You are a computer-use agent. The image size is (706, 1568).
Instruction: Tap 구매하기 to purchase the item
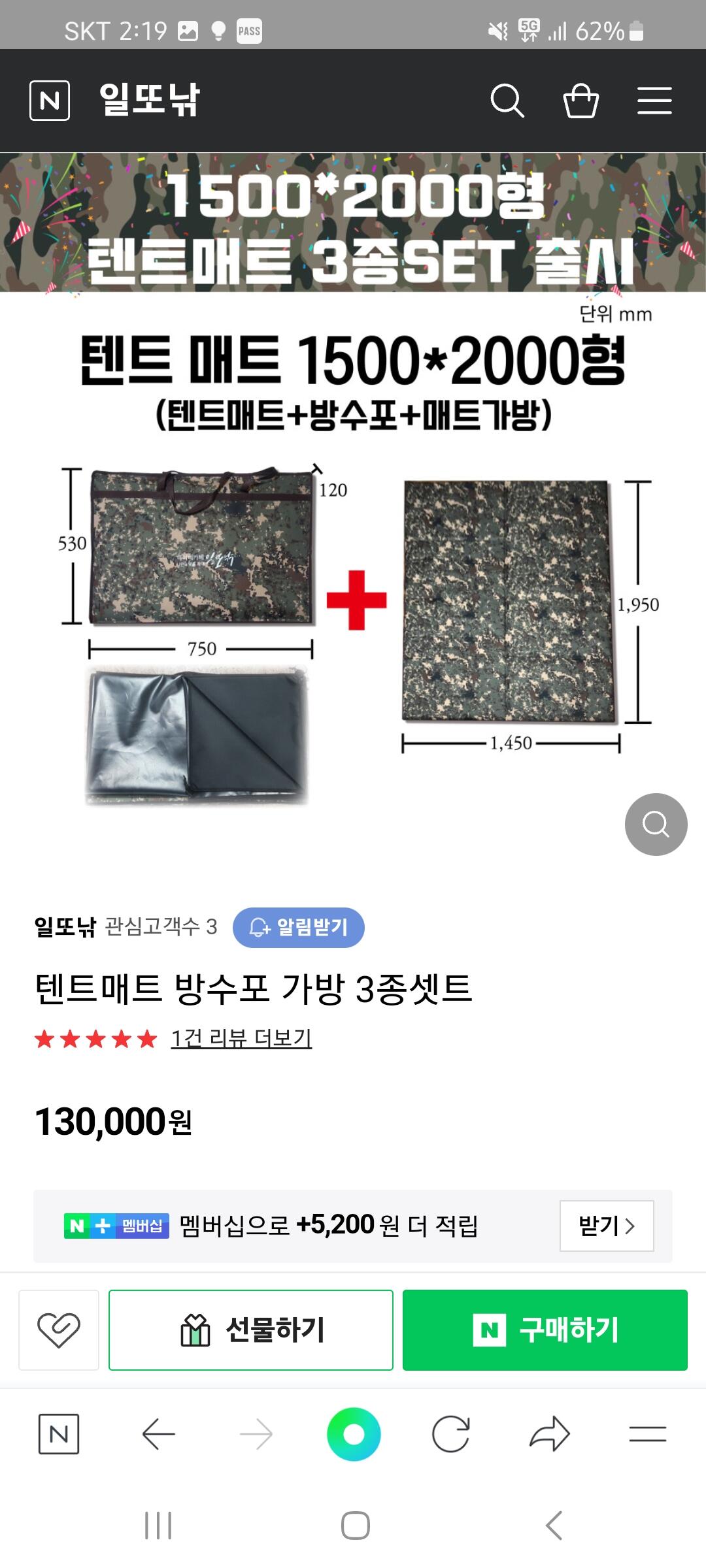click(x=545, y=1330)
